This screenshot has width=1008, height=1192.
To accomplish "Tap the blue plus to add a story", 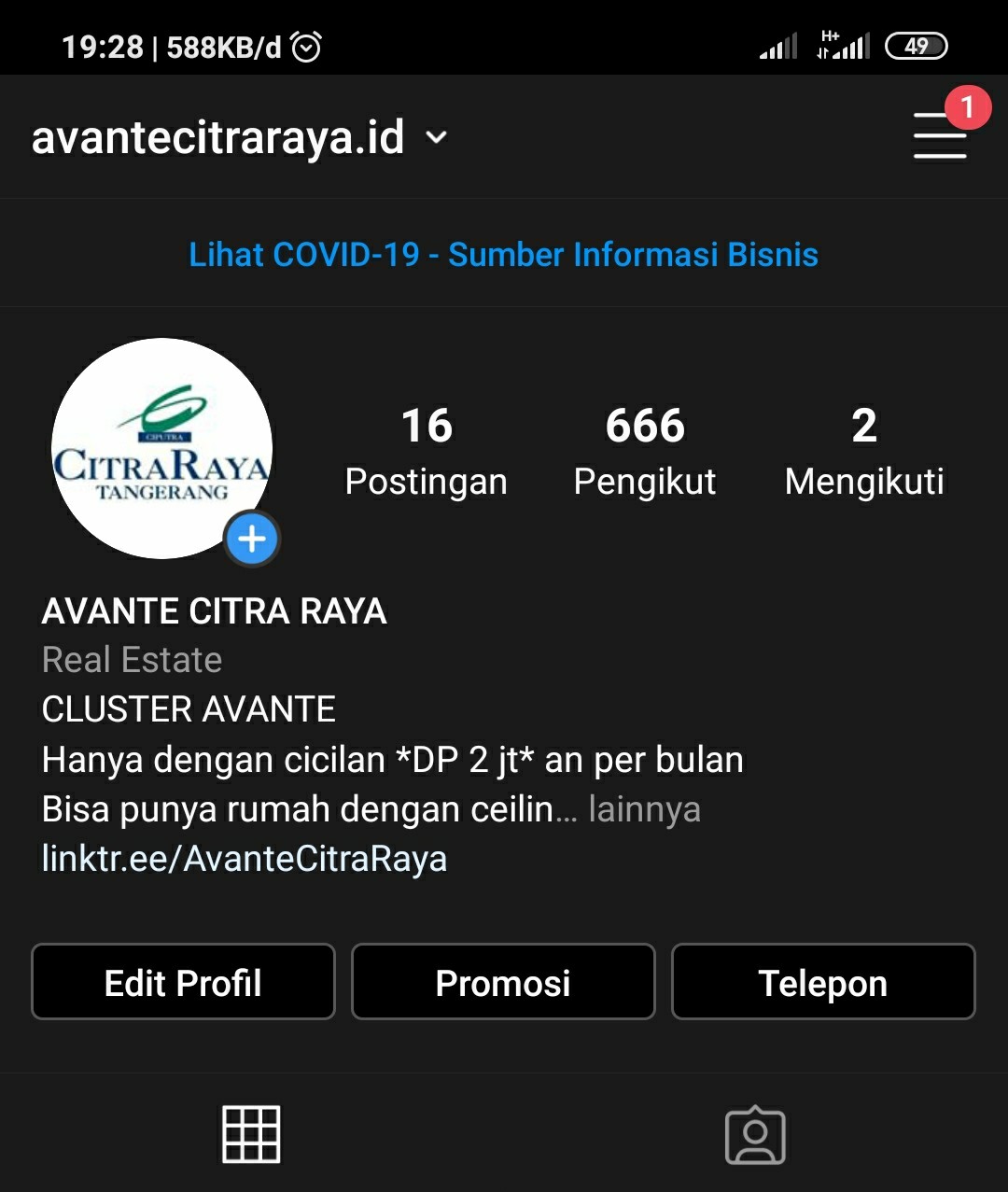I will point(251,539).
